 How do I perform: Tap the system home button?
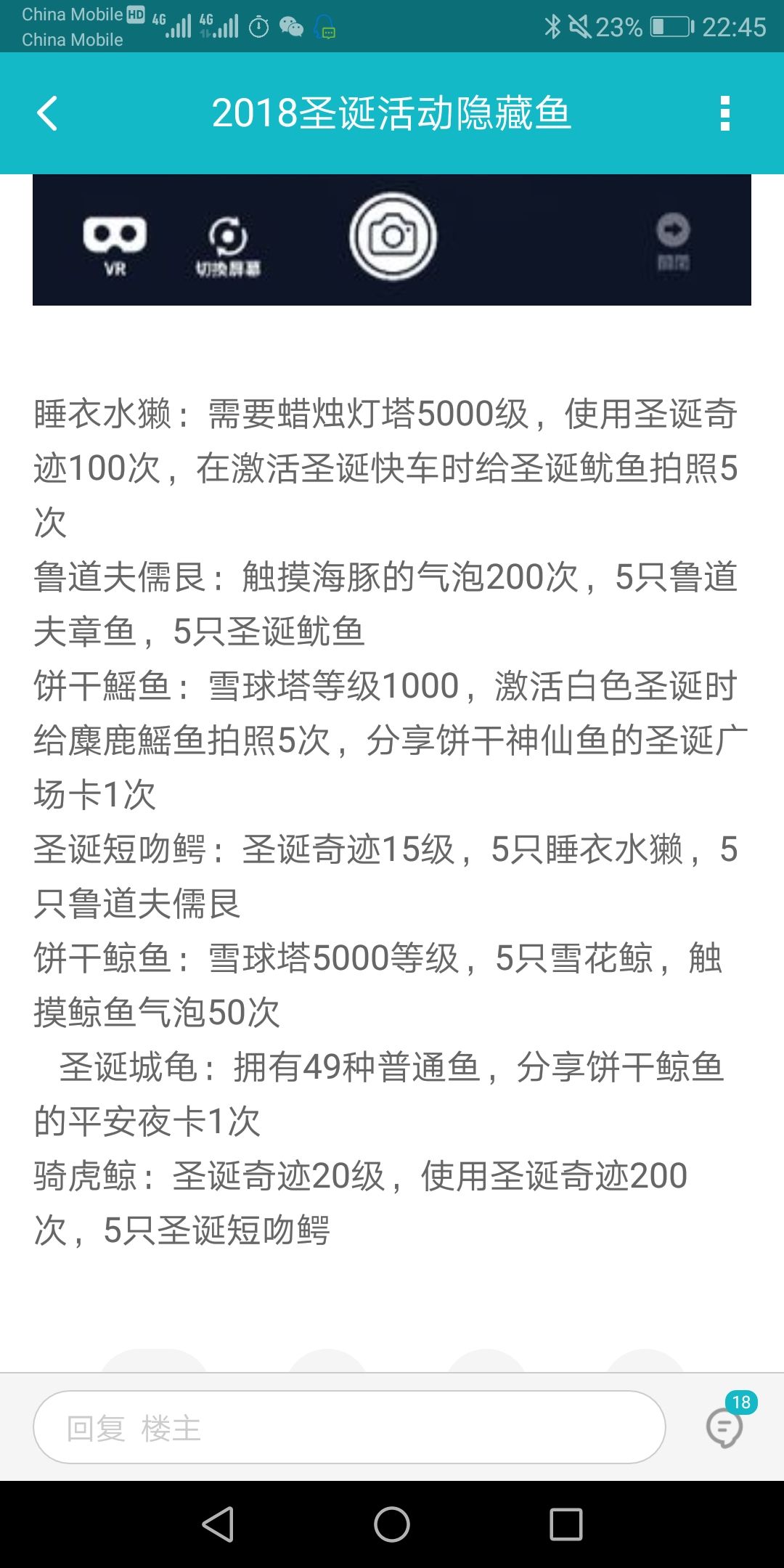[392, 1524]
